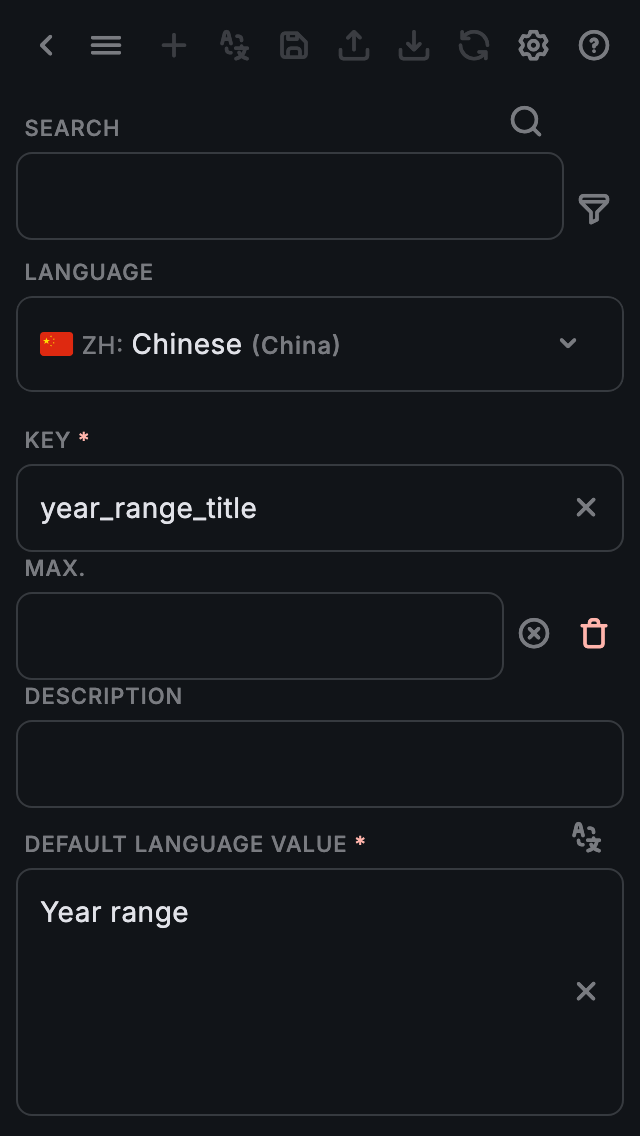Go back with the left chevron
This screenshot has height=1136, width=640.
(46, 45)
